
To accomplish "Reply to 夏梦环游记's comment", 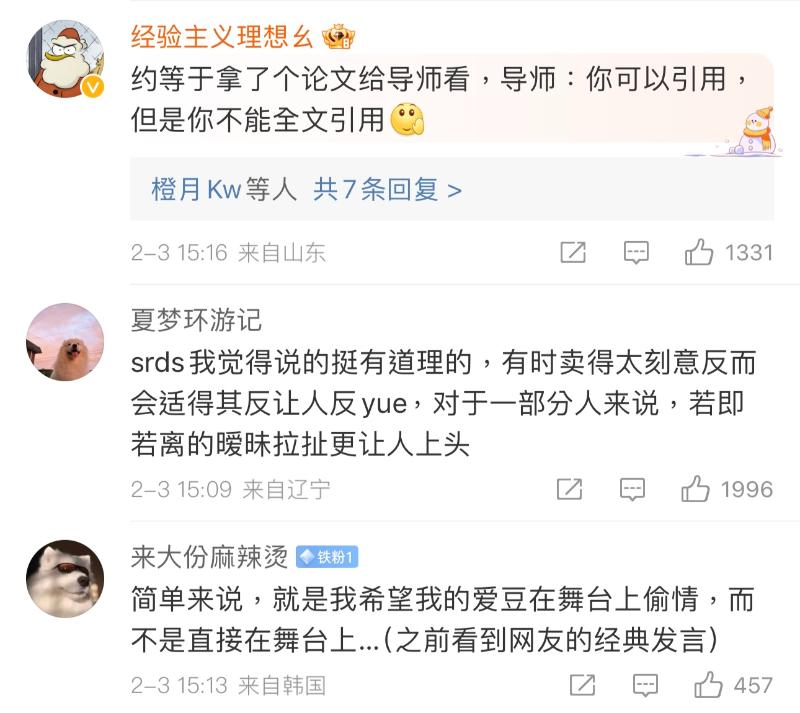I will 632,489.
